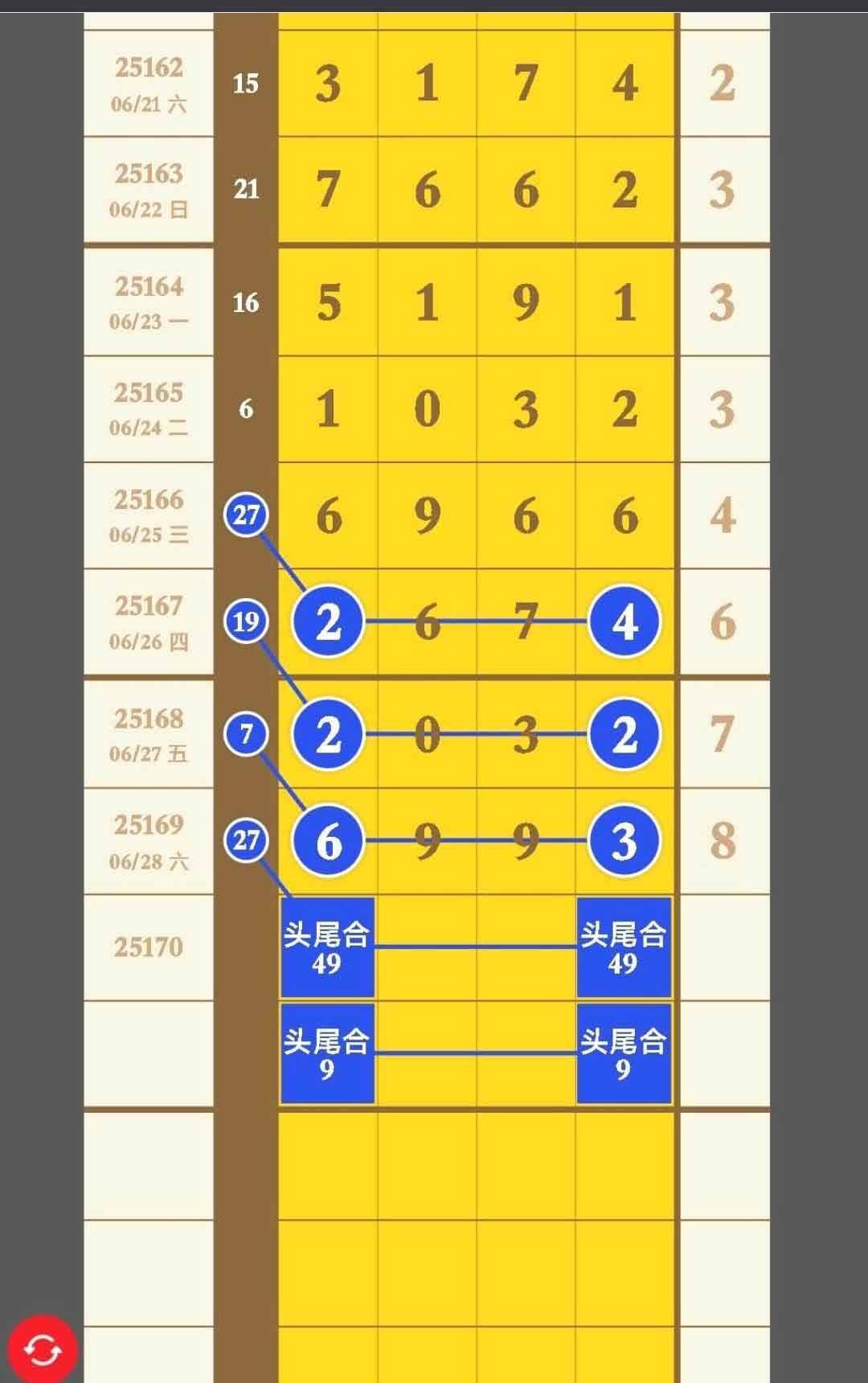
Task: Tap the red refresh button
Action: pyautogui.click(x=43, y=1349)
